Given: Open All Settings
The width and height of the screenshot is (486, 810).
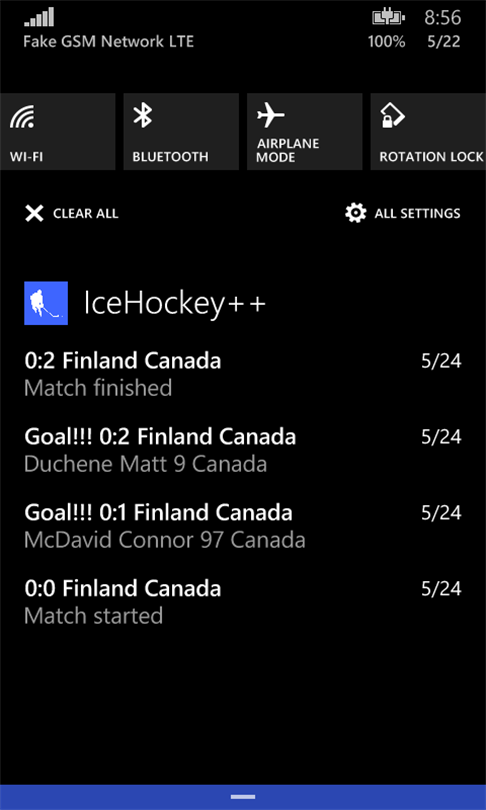Looking at the screenshot, I should point(403,213).
